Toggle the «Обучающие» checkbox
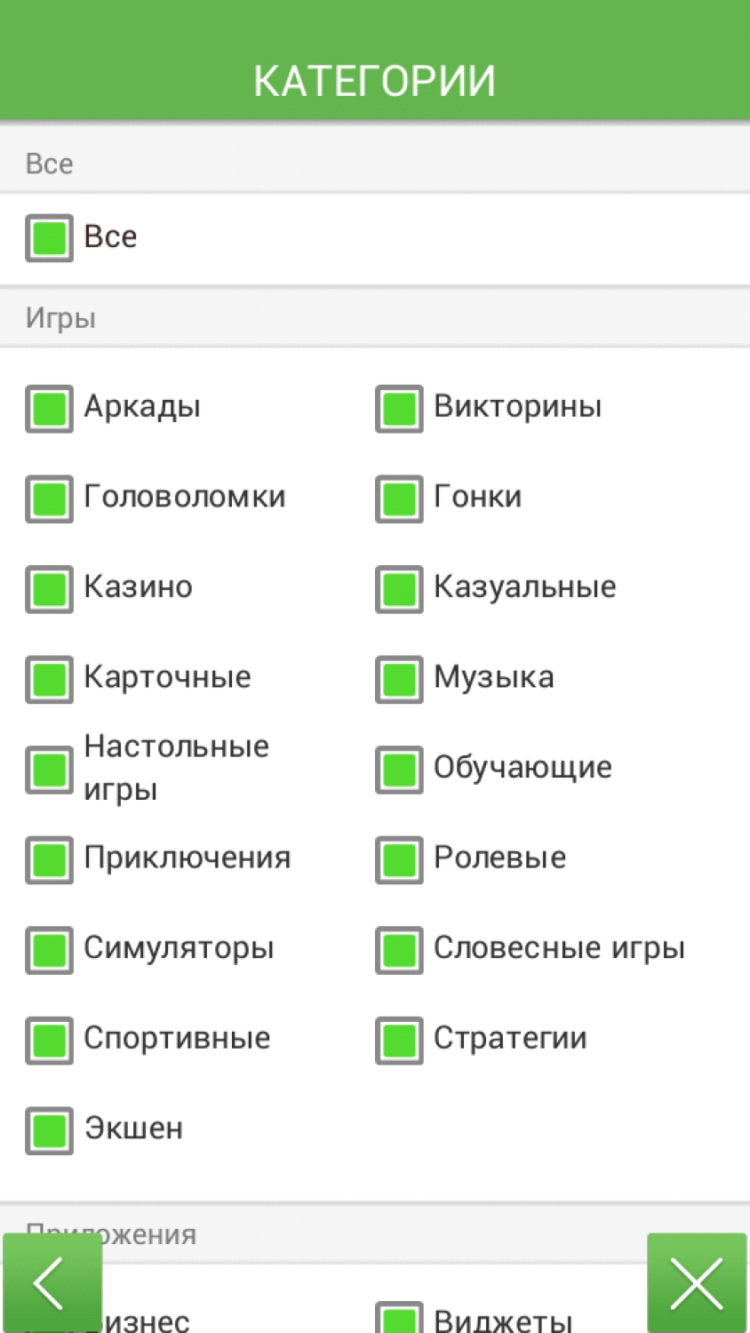750x1333 pixels. 398,768
